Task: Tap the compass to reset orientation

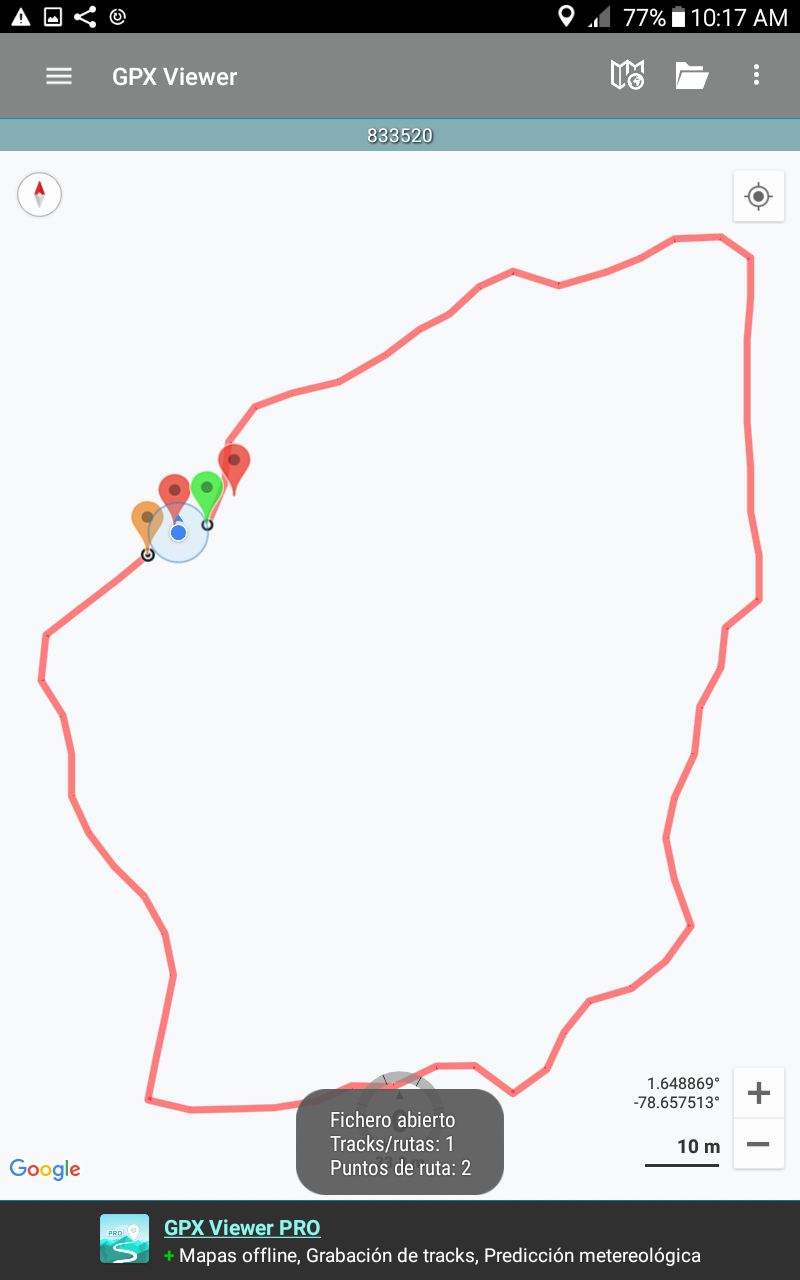Action: tap(40, 194)
